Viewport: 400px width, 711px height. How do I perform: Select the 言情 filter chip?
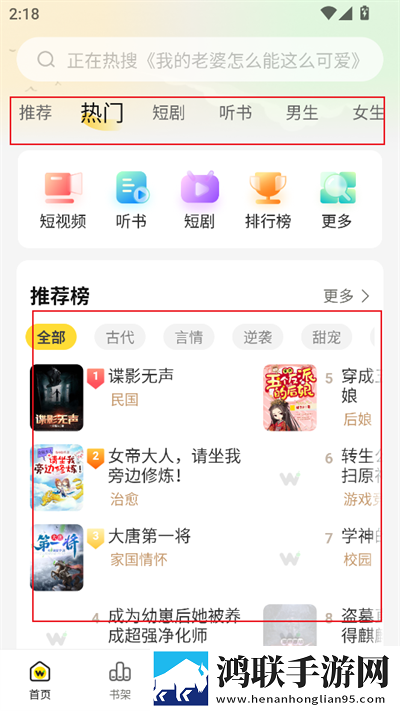(189, 337)
